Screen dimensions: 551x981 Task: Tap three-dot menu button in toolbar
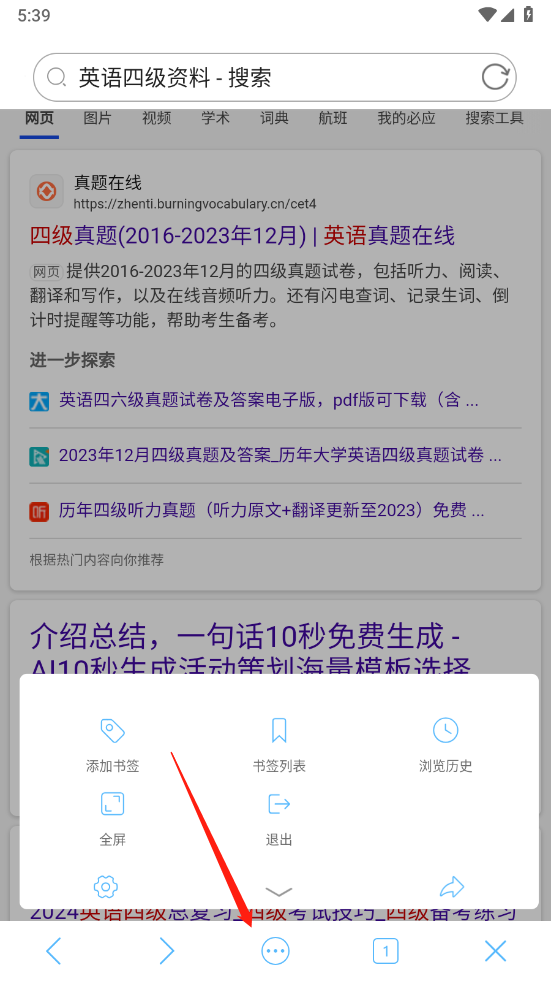275,952
